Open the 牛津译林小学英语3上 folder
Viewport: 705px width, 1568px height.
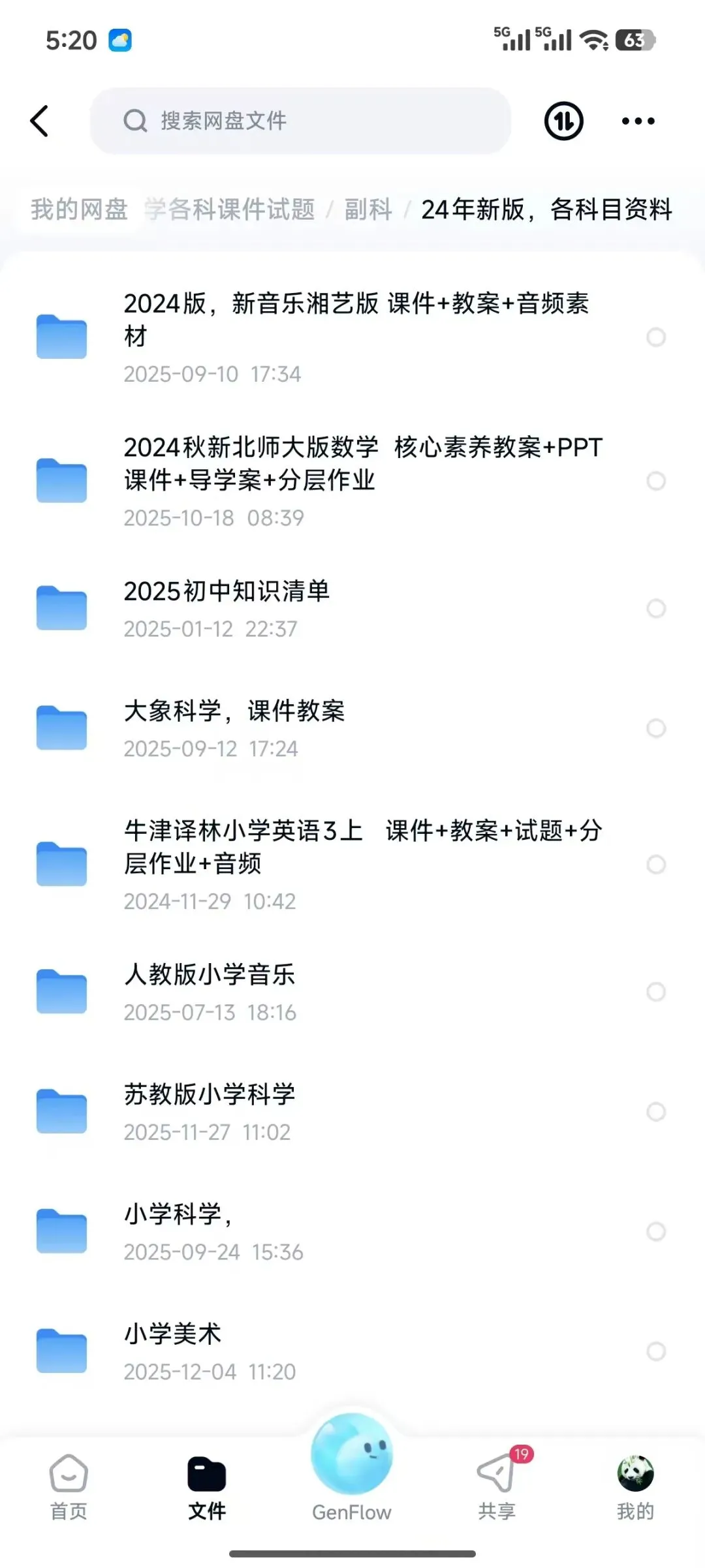click(x=352, y=865)
